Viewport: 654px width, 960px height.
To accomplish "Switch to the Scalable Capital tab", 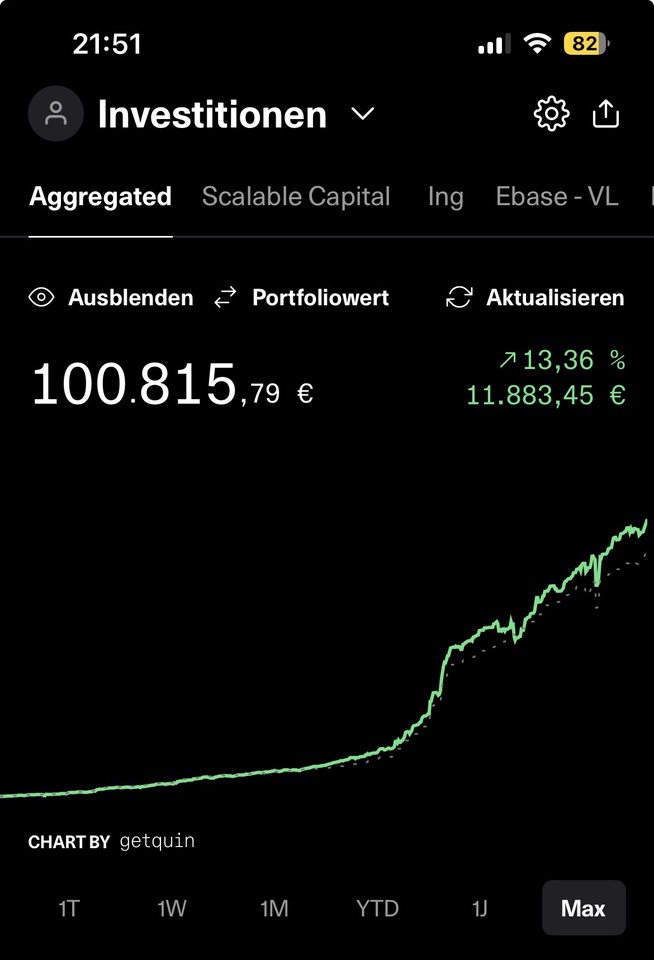I will 296,196.
